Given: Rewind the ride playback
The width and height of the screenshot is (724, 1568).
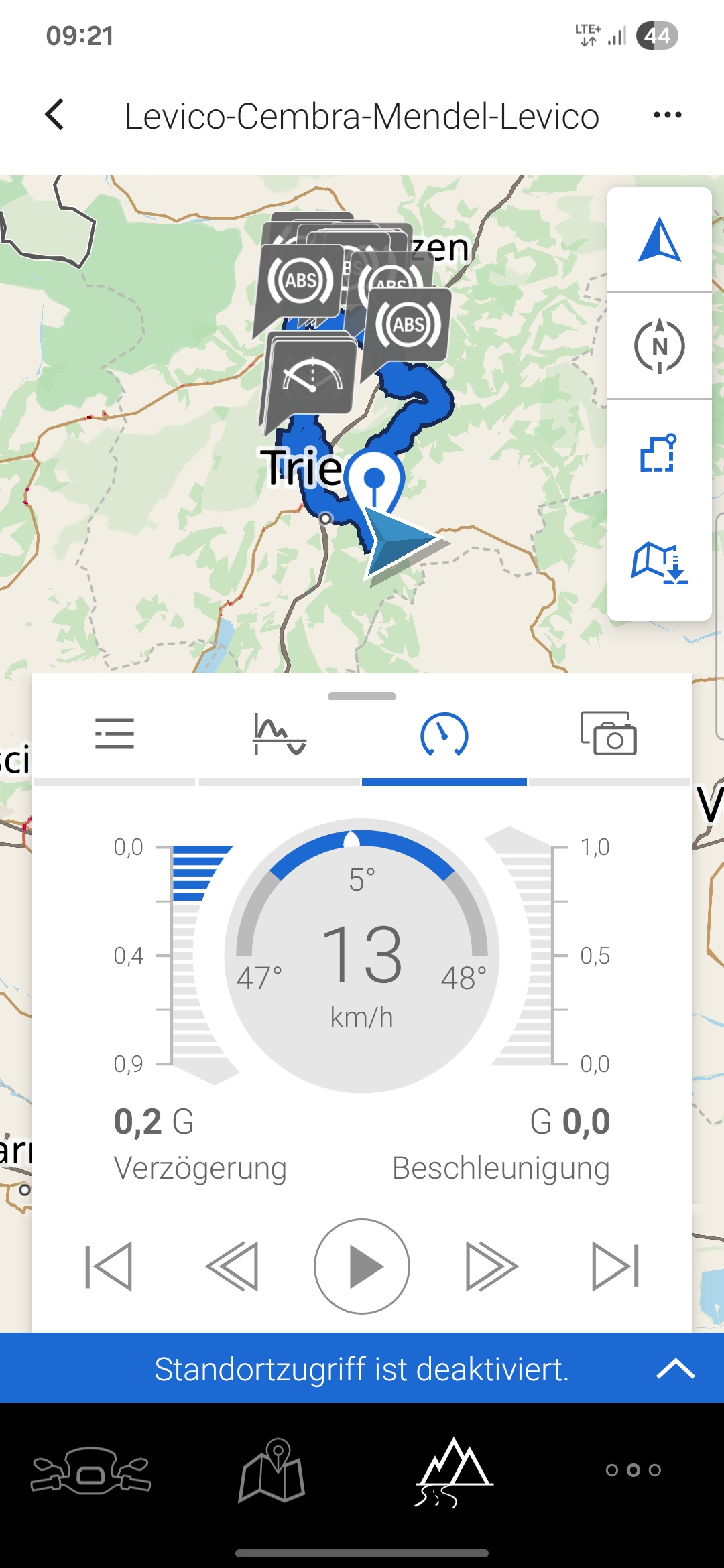Looking at the screenshot, I should pos(232,1266).
